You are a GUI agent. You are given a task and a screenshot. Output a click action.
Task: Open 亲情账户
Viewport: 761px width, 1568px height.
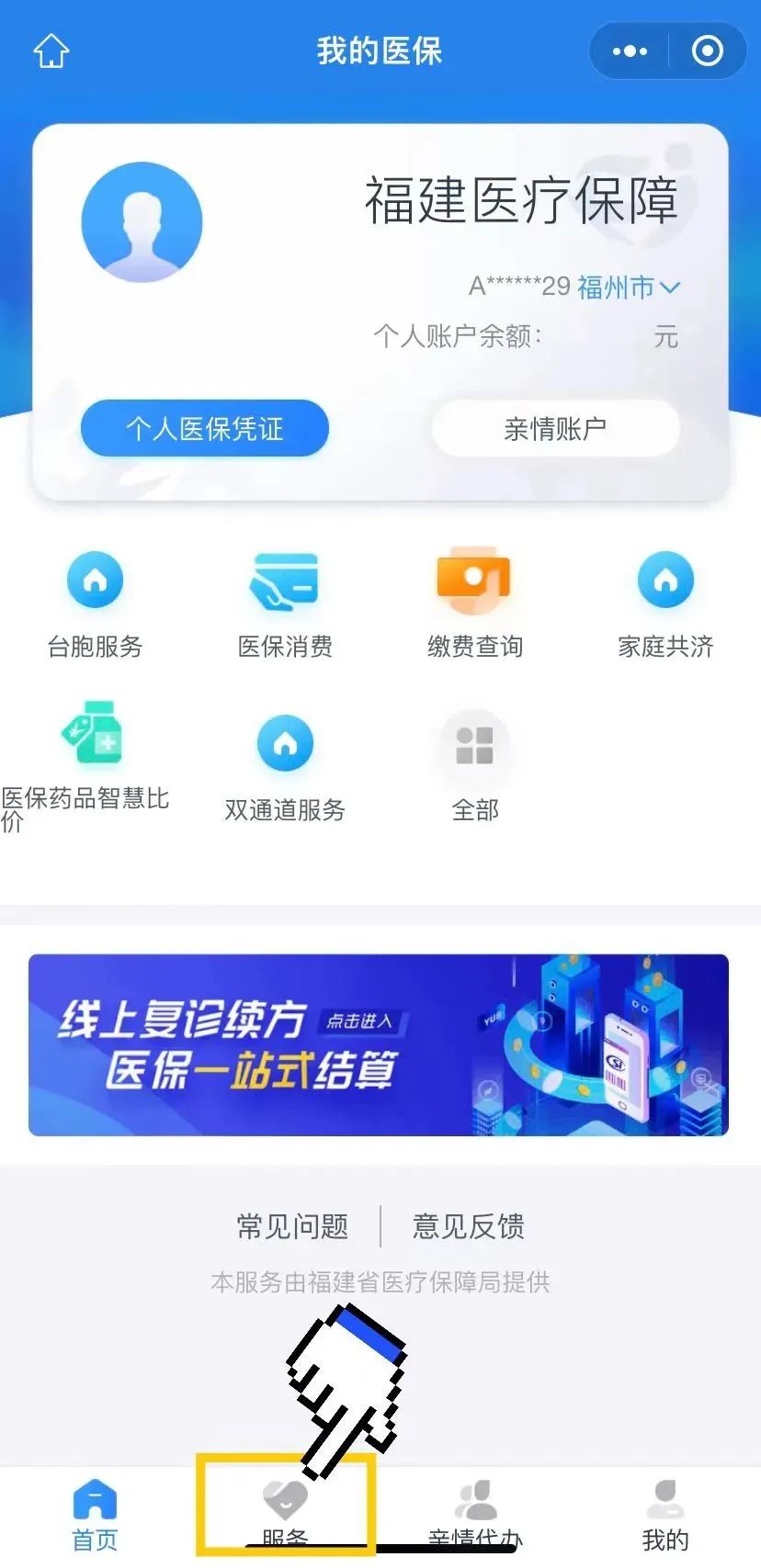point(555,428)
